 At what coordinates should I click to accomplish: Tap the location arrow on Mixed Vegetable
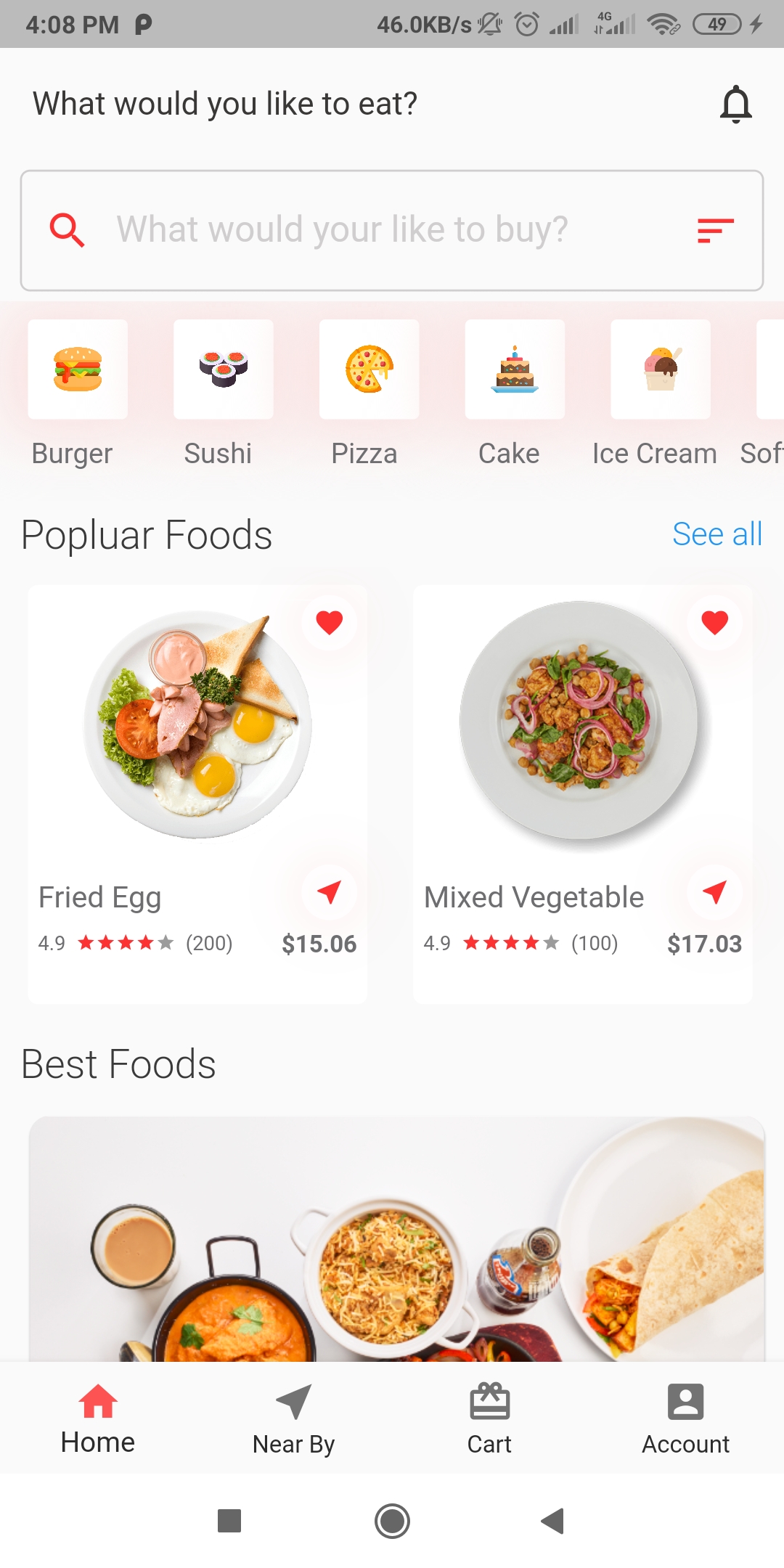click(x=716, y=893)
